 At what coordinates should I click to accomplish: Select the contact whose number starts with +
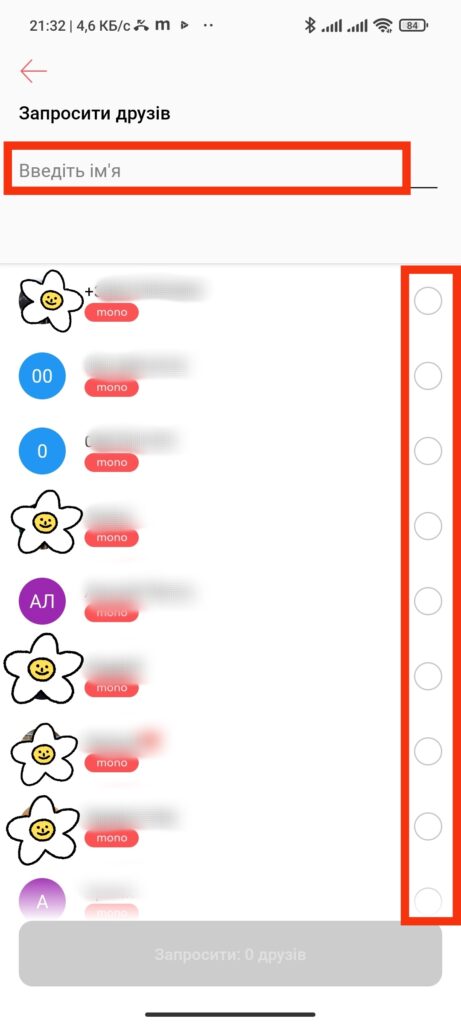pos(428,301)
